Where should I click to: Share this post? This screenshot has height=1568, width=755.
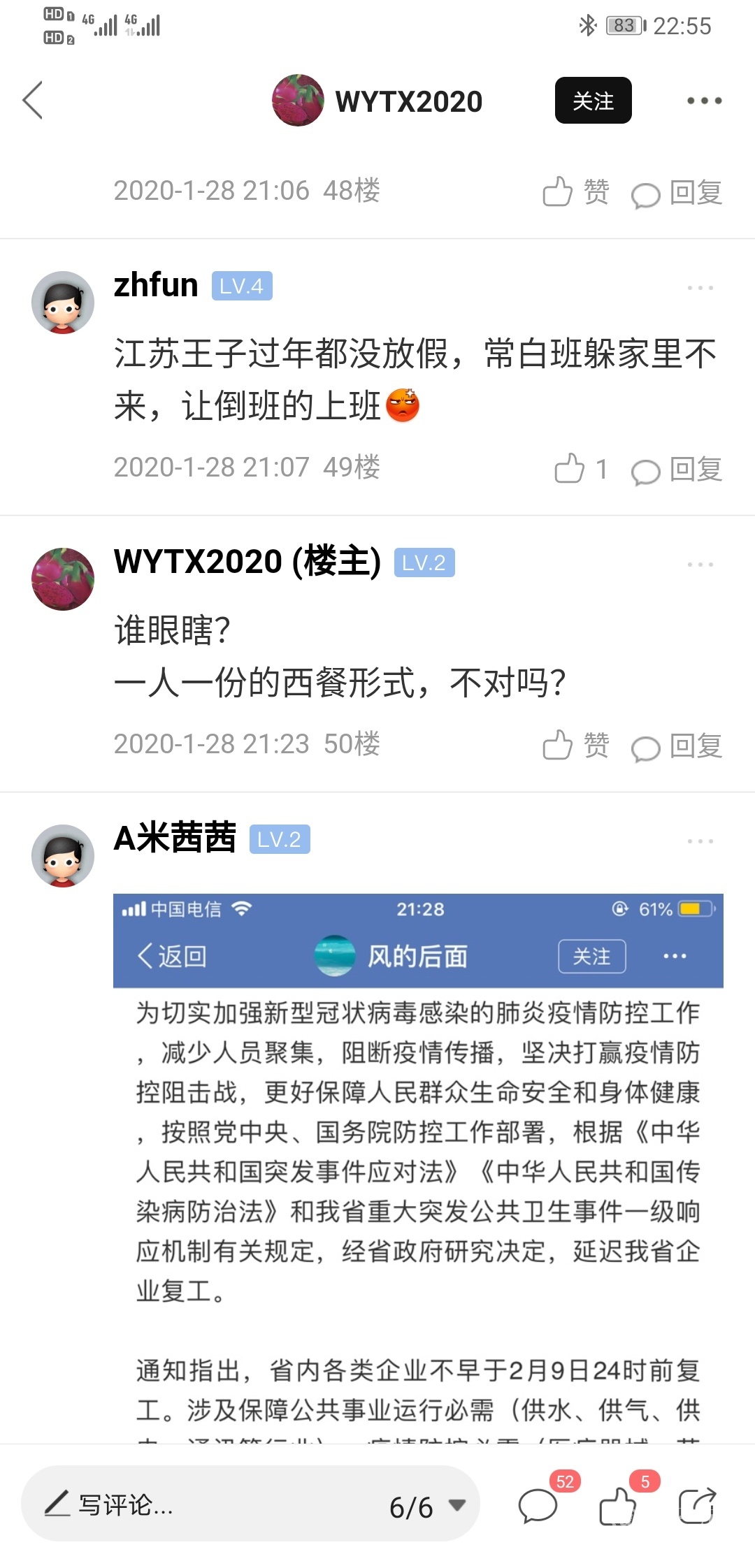[x=697, y=1504]
